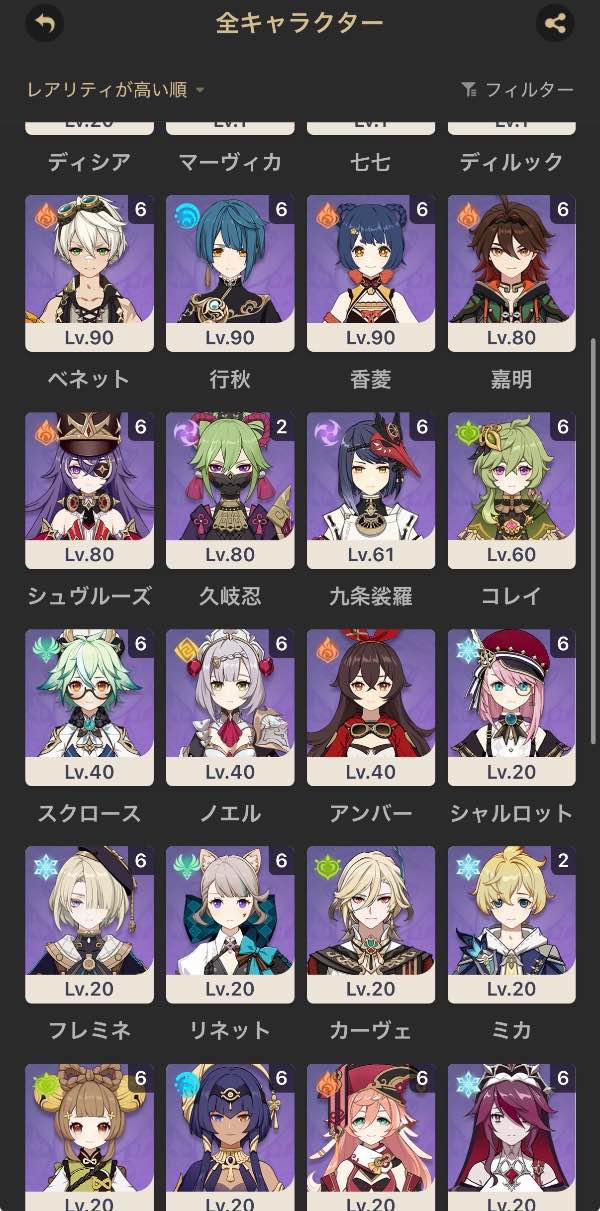The height and width of the screenshot is (1211, 600).
Task: View 九条裟羅 character details
Action: coord(371,490)
